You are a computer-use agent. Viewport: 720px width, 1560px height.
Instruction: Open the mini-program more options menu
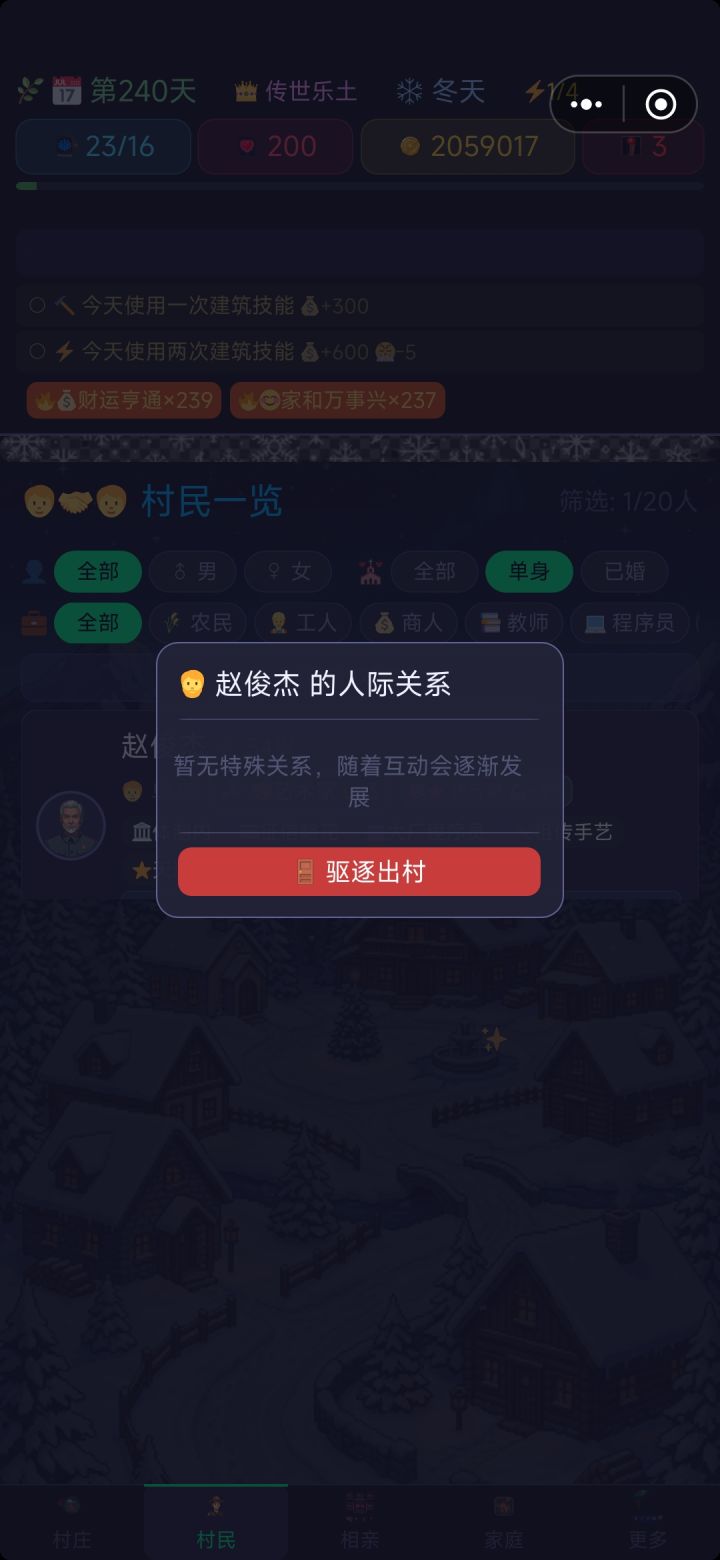point(586,103)
